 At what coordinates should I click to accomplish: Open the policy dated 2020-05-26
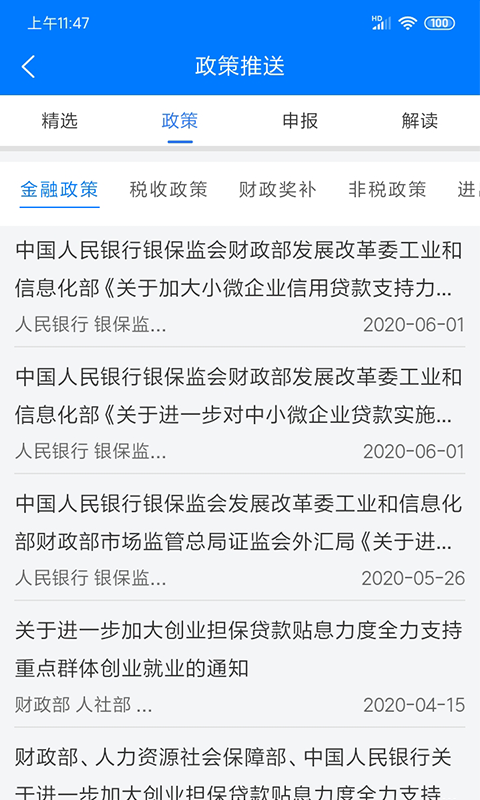(x=240, y=540)
